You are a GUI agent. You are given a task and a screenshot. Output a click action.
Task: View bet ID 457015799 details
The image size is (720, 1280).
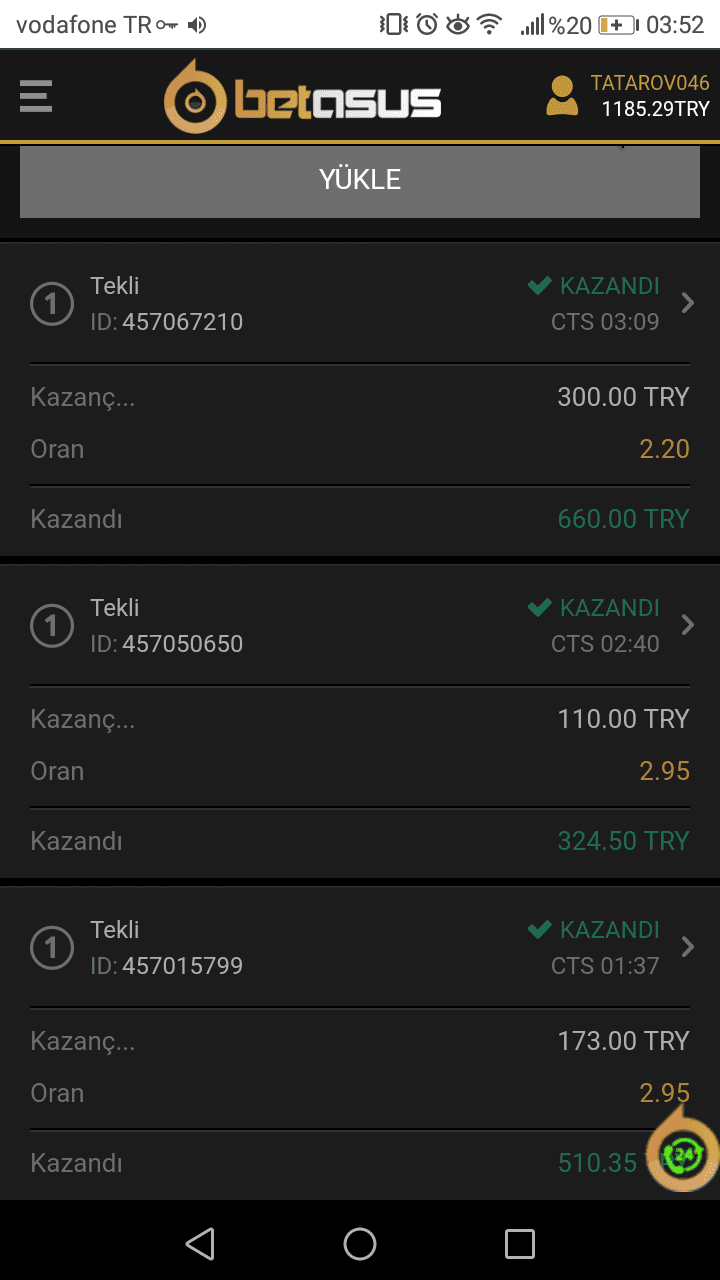[360, 948]
